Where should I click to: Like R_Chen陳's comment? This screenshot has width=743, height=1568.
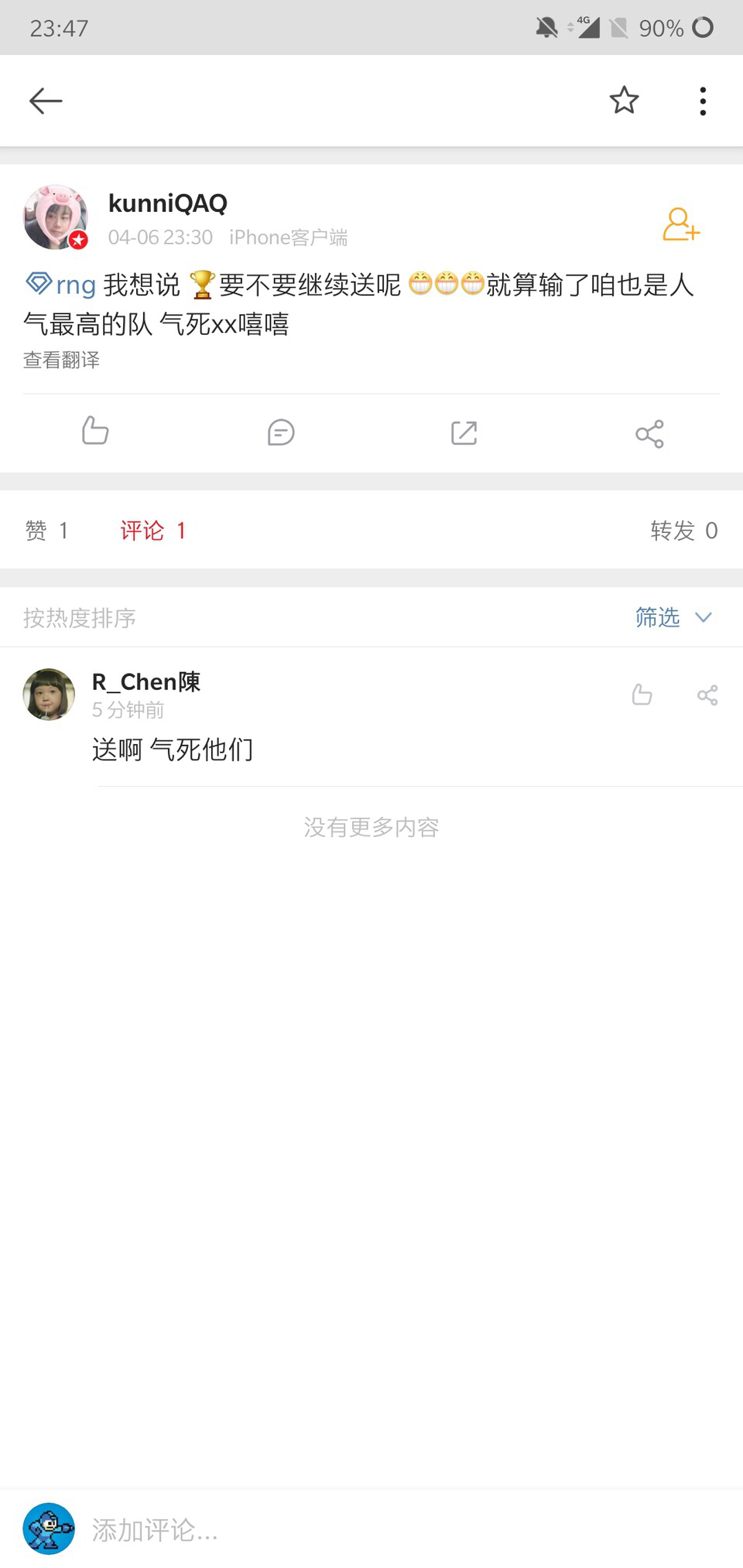pos(642,695)
